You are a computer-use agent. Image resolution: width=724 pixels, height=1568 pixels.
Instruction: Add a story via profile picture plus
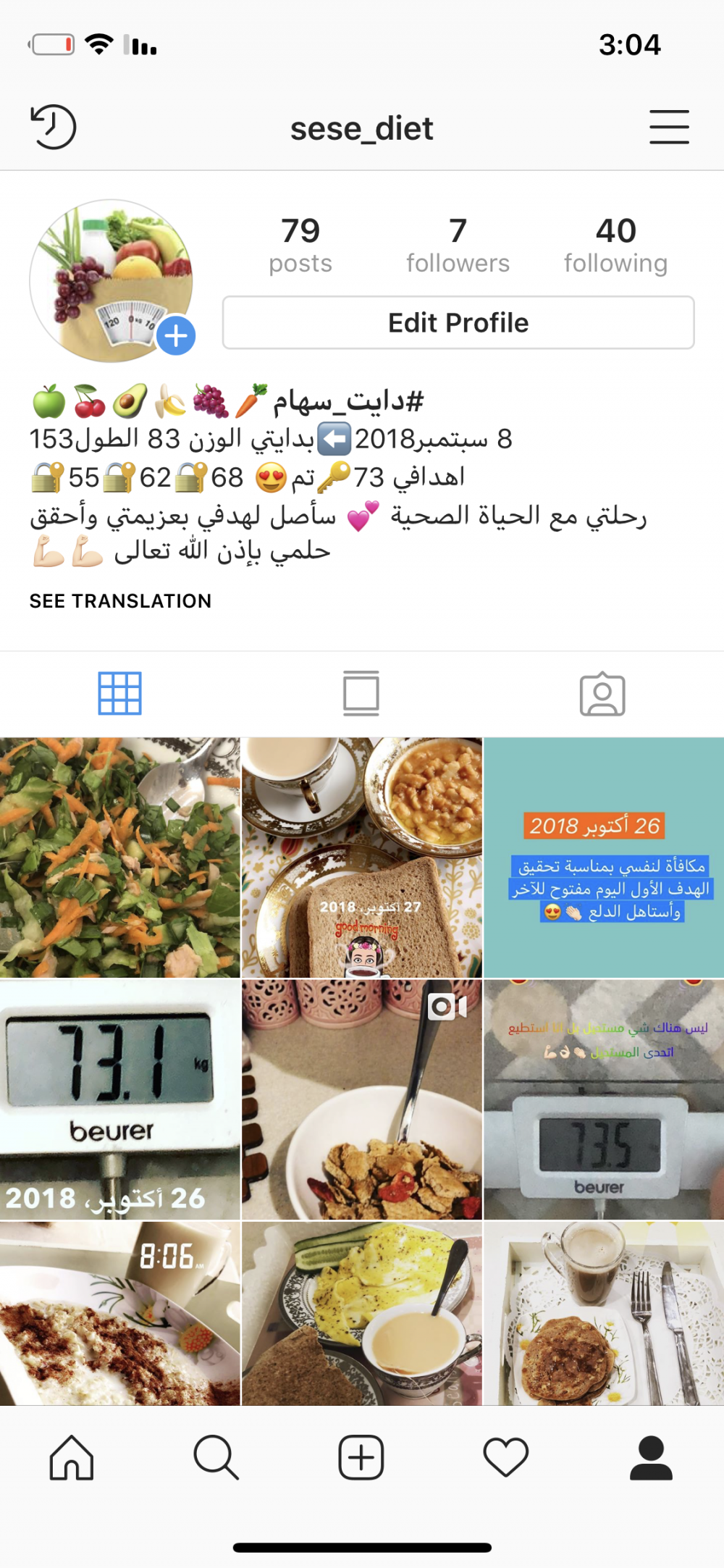[x=176, y=335]
